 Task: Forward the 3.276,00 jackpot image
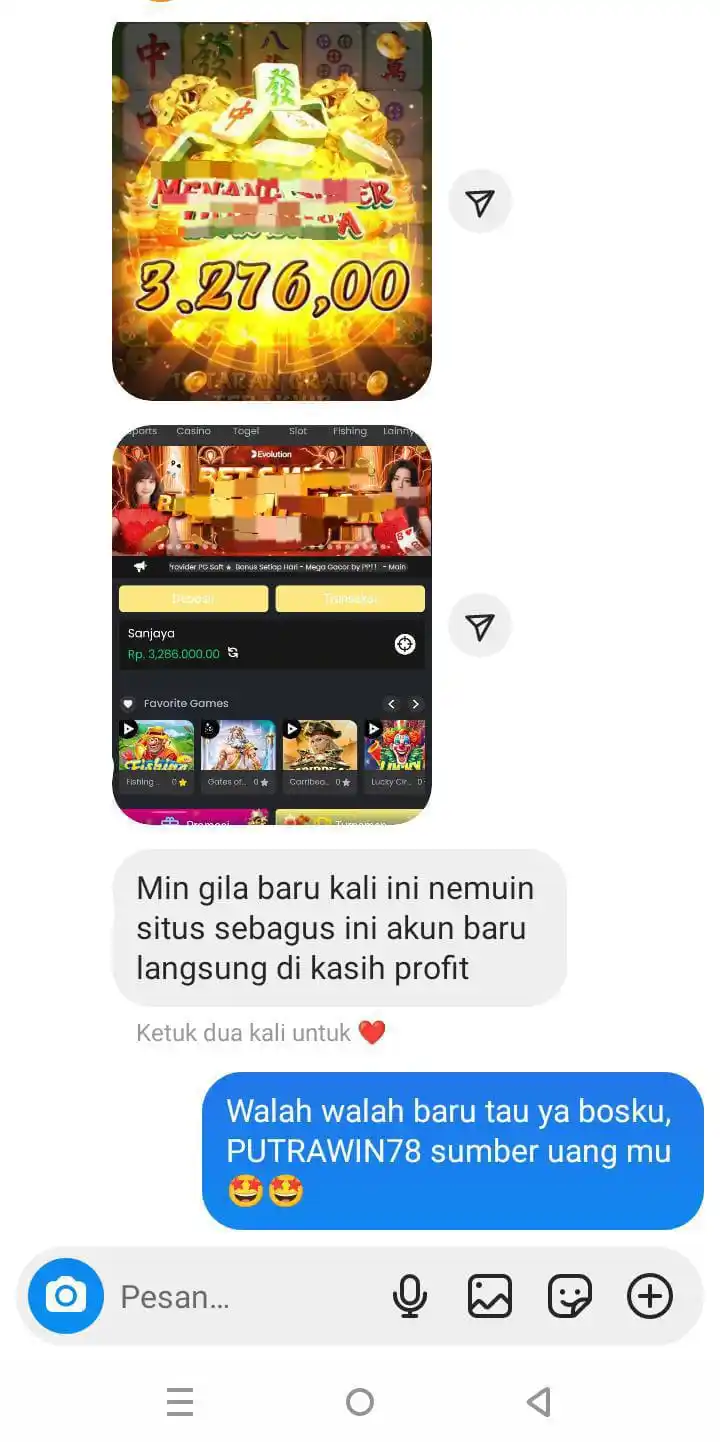coord(480,203)
